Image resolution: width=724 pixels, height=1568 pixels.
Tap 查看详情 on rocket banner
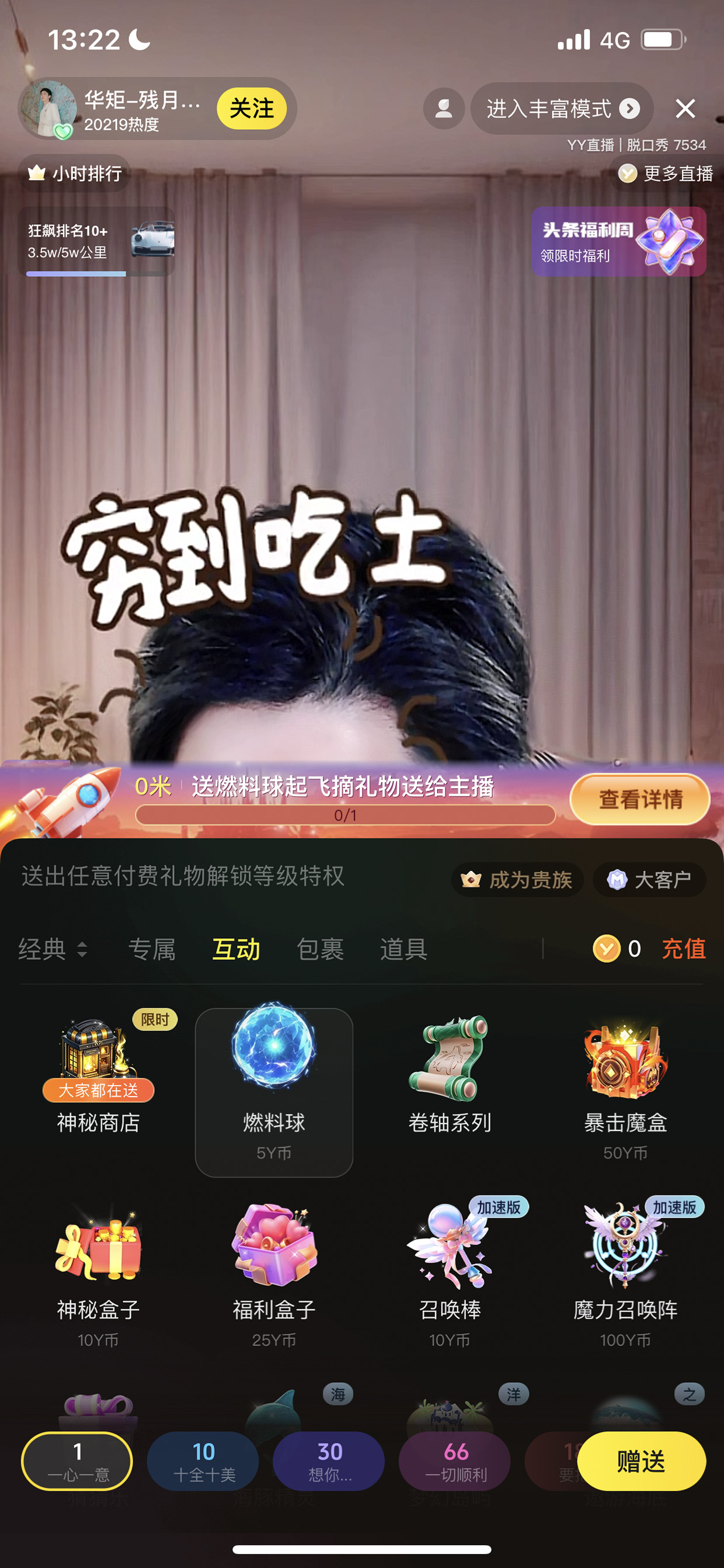(640, 799)
